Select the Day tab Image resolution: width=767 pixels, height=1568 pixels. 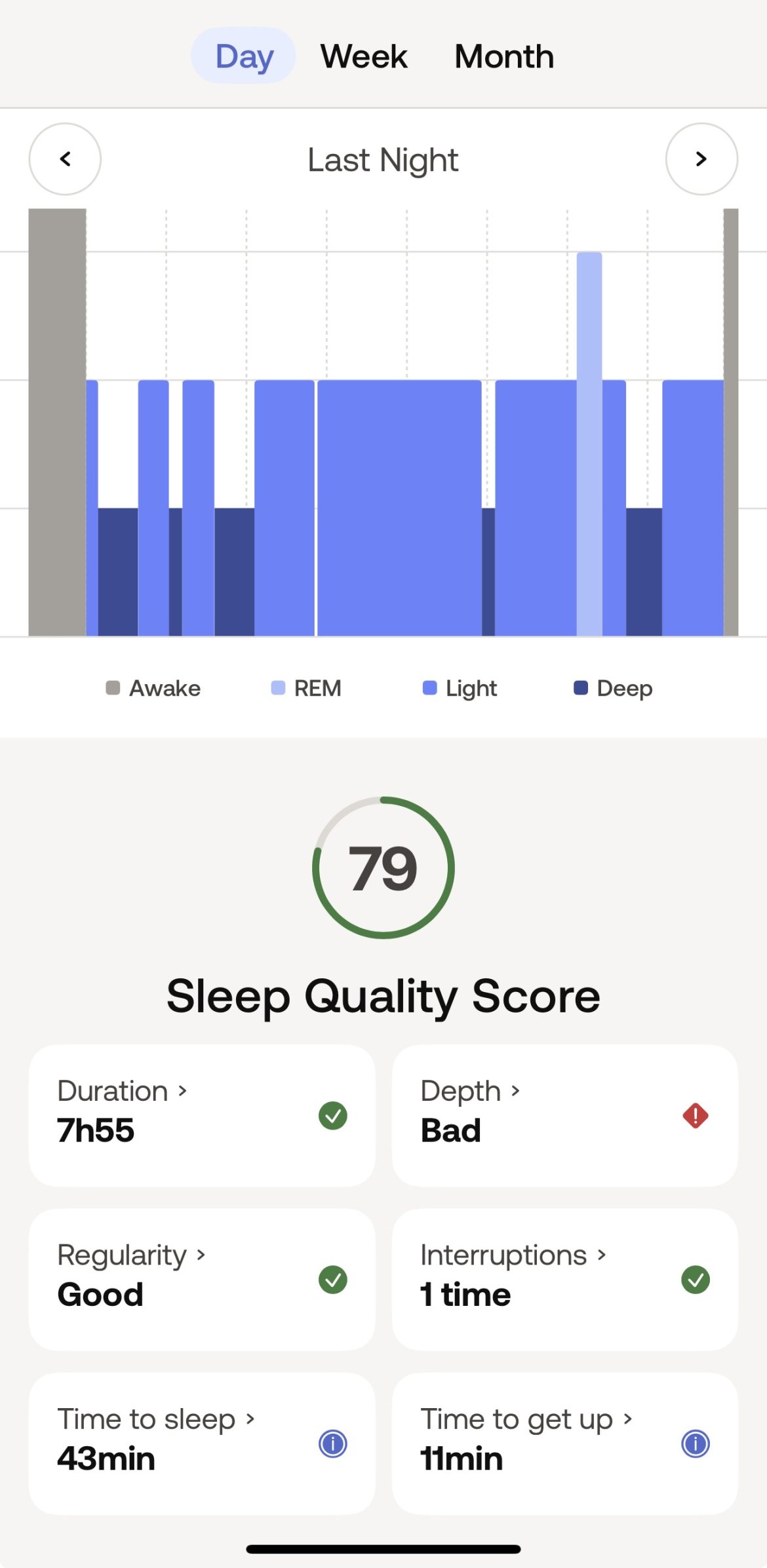[x=244, y=56]
